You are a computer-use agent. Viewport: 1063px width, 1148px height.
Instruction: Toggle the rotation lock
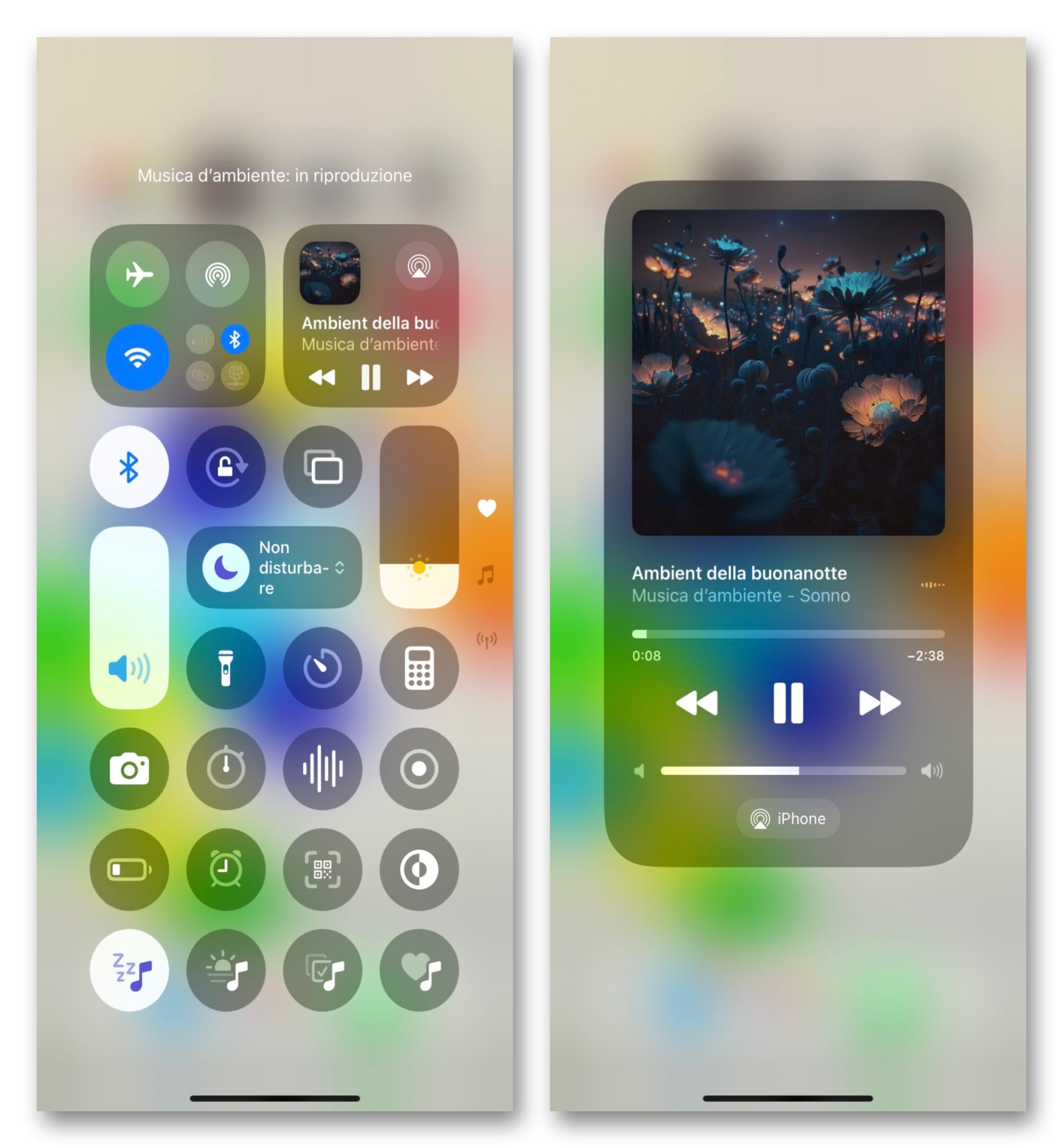click(226, 467)
